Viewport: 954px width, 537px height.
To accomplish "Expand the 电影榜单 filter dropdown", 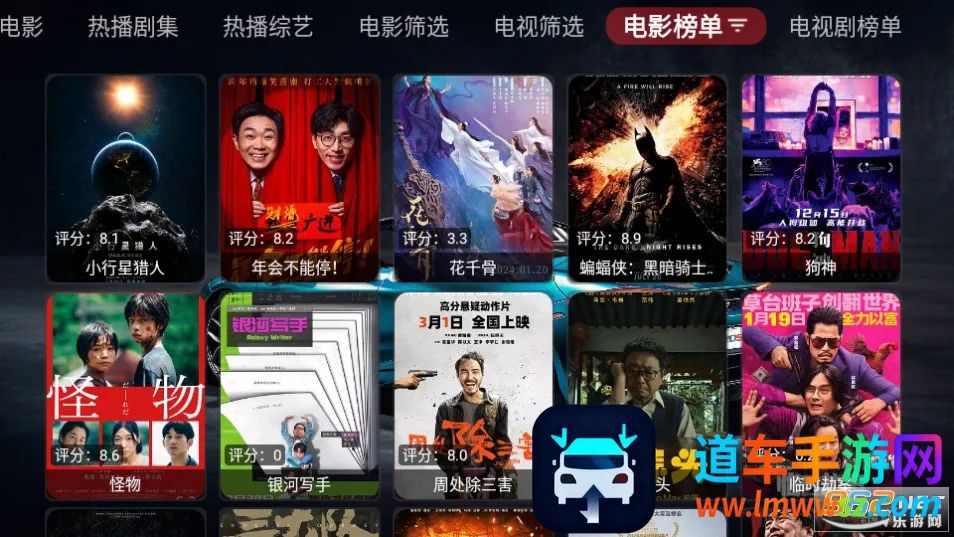I will [738, 27].
